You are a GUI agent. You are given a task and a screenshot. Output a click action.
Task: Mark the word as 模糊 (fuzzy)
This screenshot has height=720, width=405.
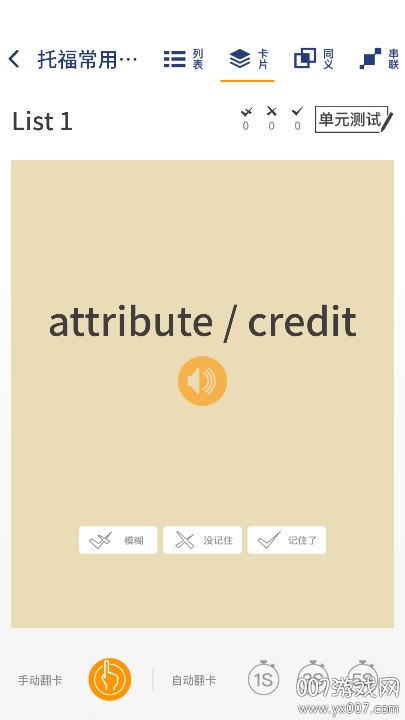click(x=118, y=540)
